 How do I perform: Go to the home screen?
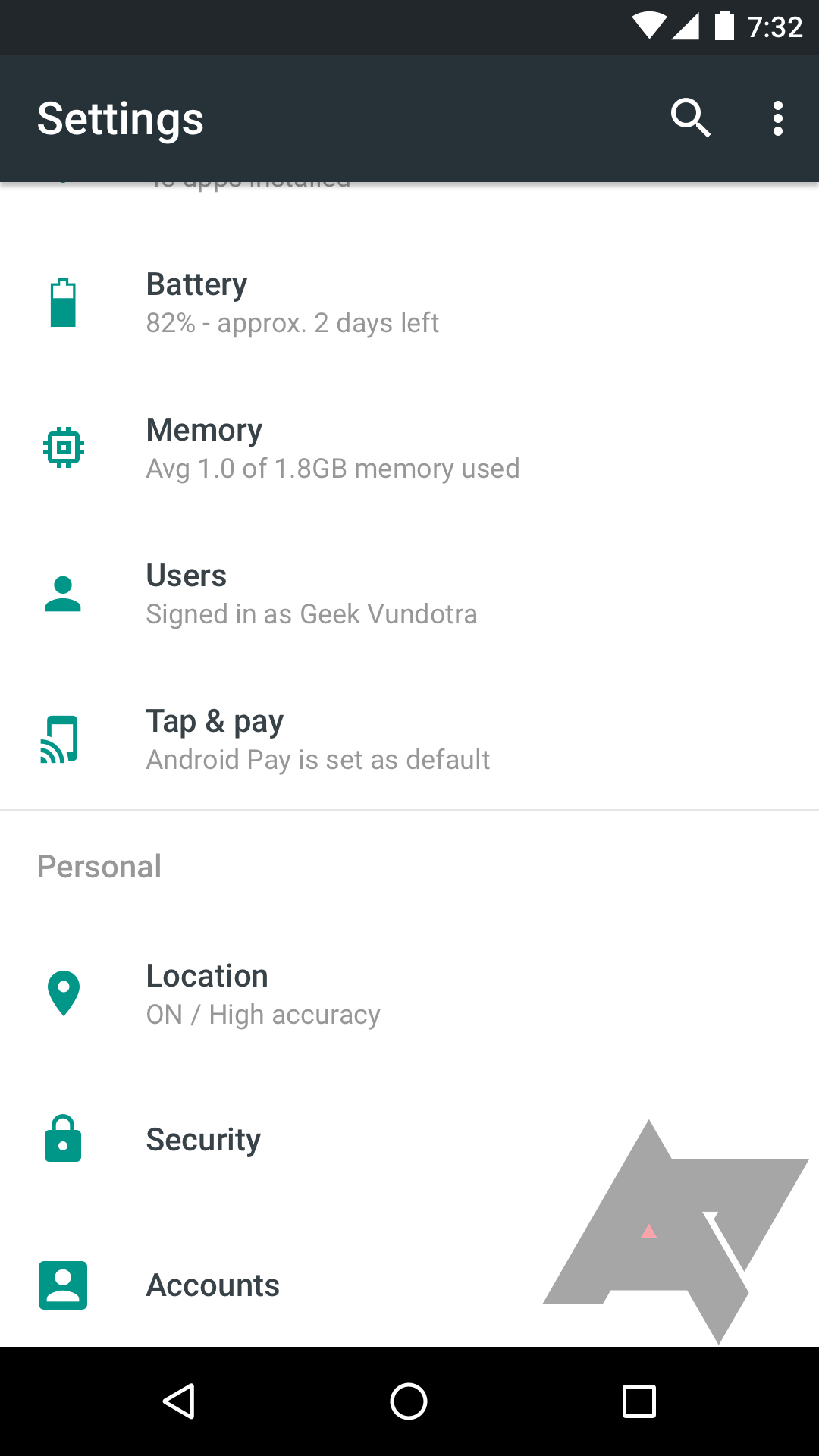(x=409, y=1401)
